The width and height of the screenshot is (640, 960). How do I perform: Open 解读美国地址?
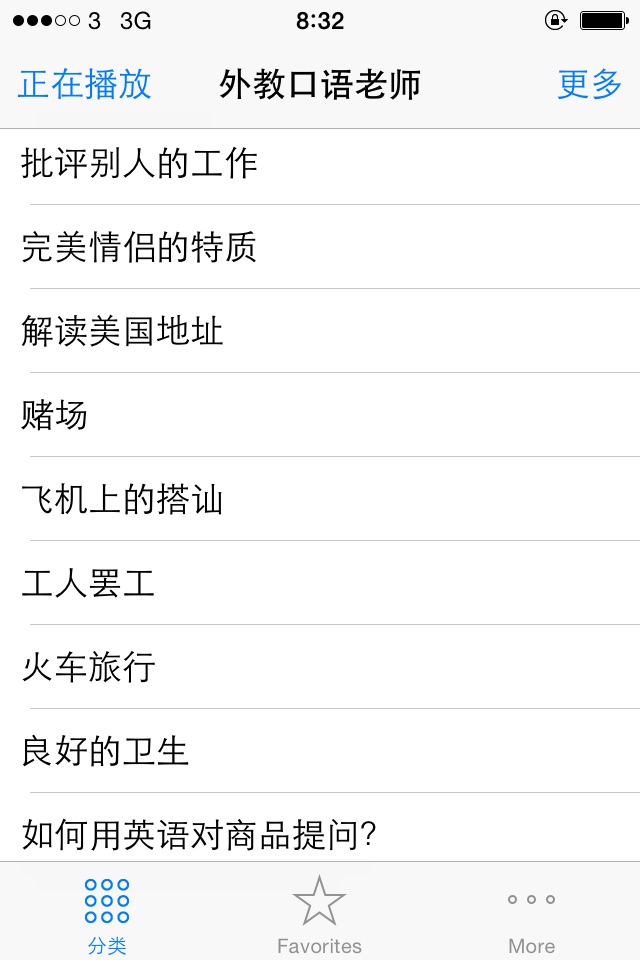pos(320,331)
